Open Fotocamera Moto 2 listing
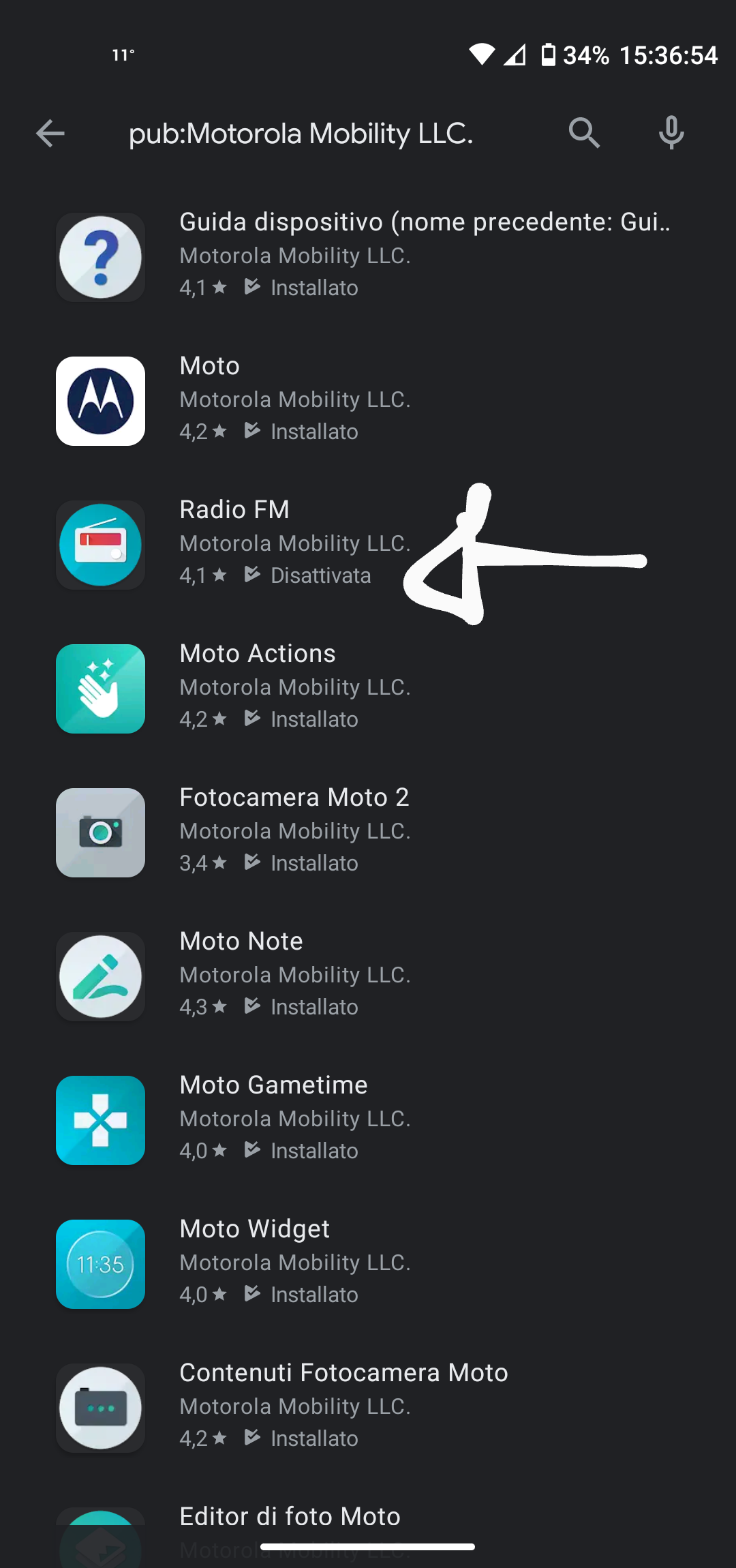 click(368, 833)
